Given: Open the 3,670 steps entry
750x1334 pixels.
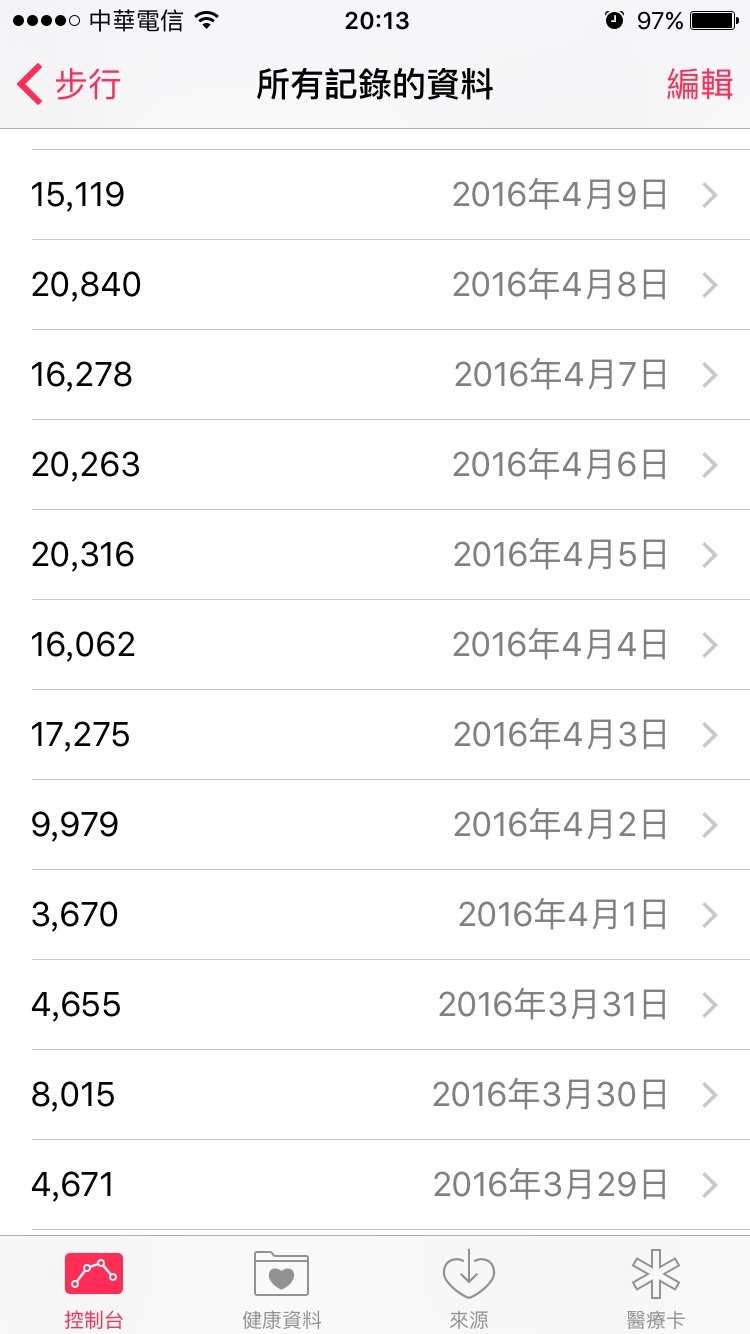Looking at the screenshot, I should (x=375, y=915).
